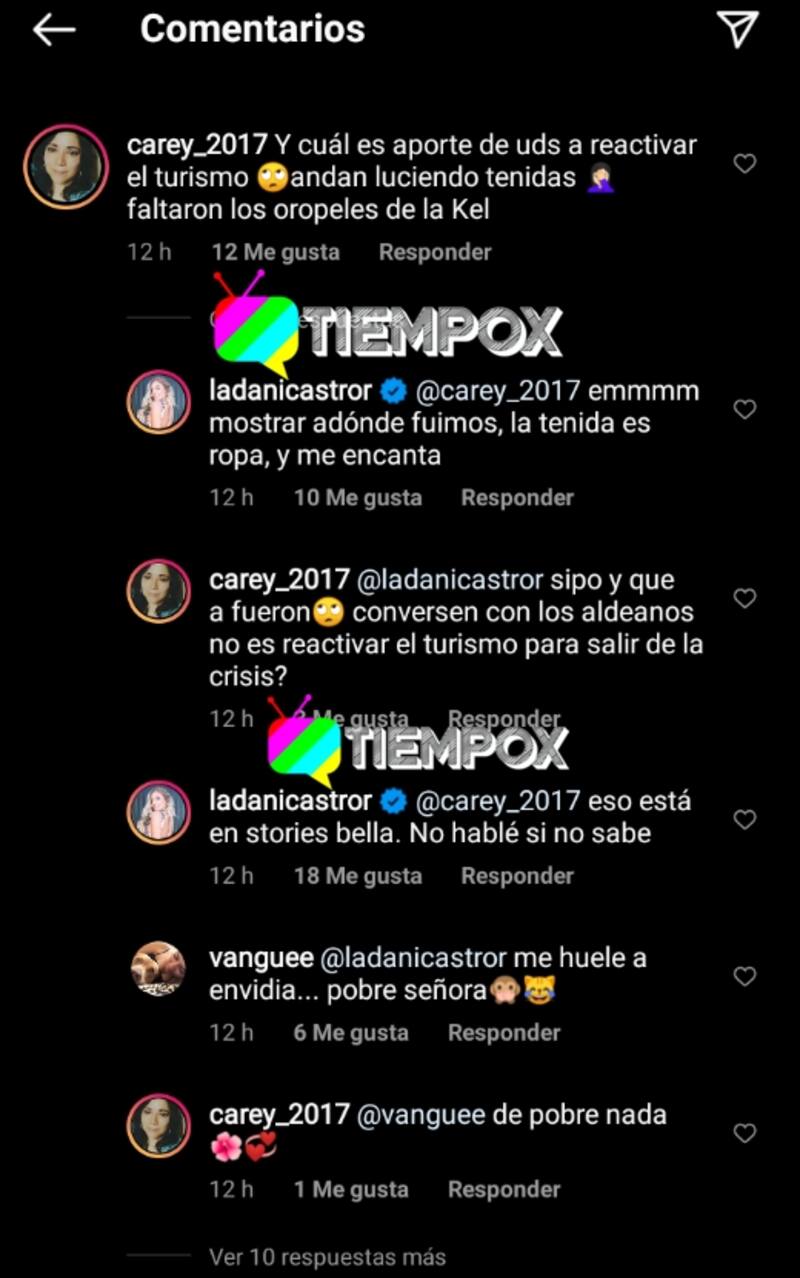This screenshot has height=1278, width=800.
Task: Tap Responder under the 10 Me gusta reply
Action: coord(517,498)
